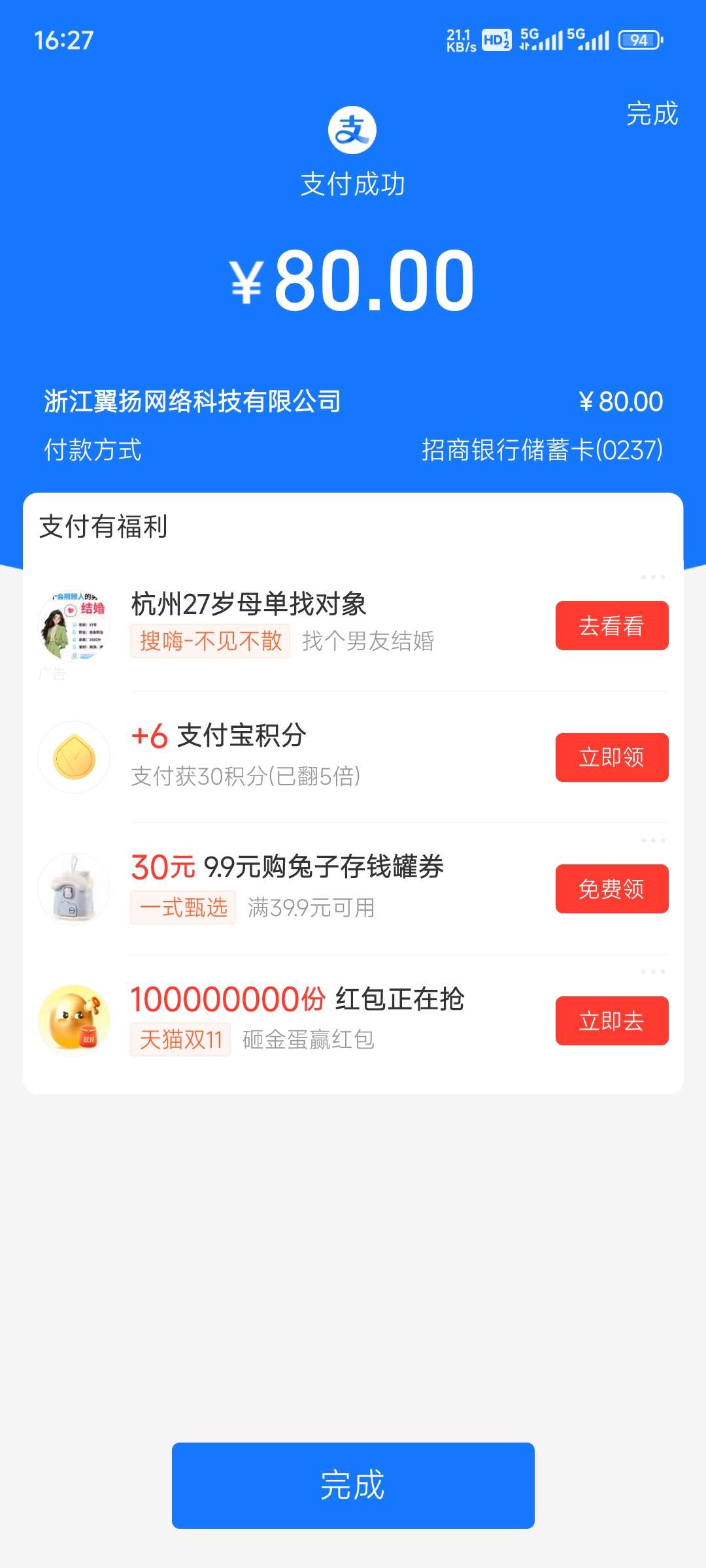Claim 支付宝积分 with 立即领
The width and height of the screenshot is (706, 1568).
pyautogui.click(x=611, y=757)
